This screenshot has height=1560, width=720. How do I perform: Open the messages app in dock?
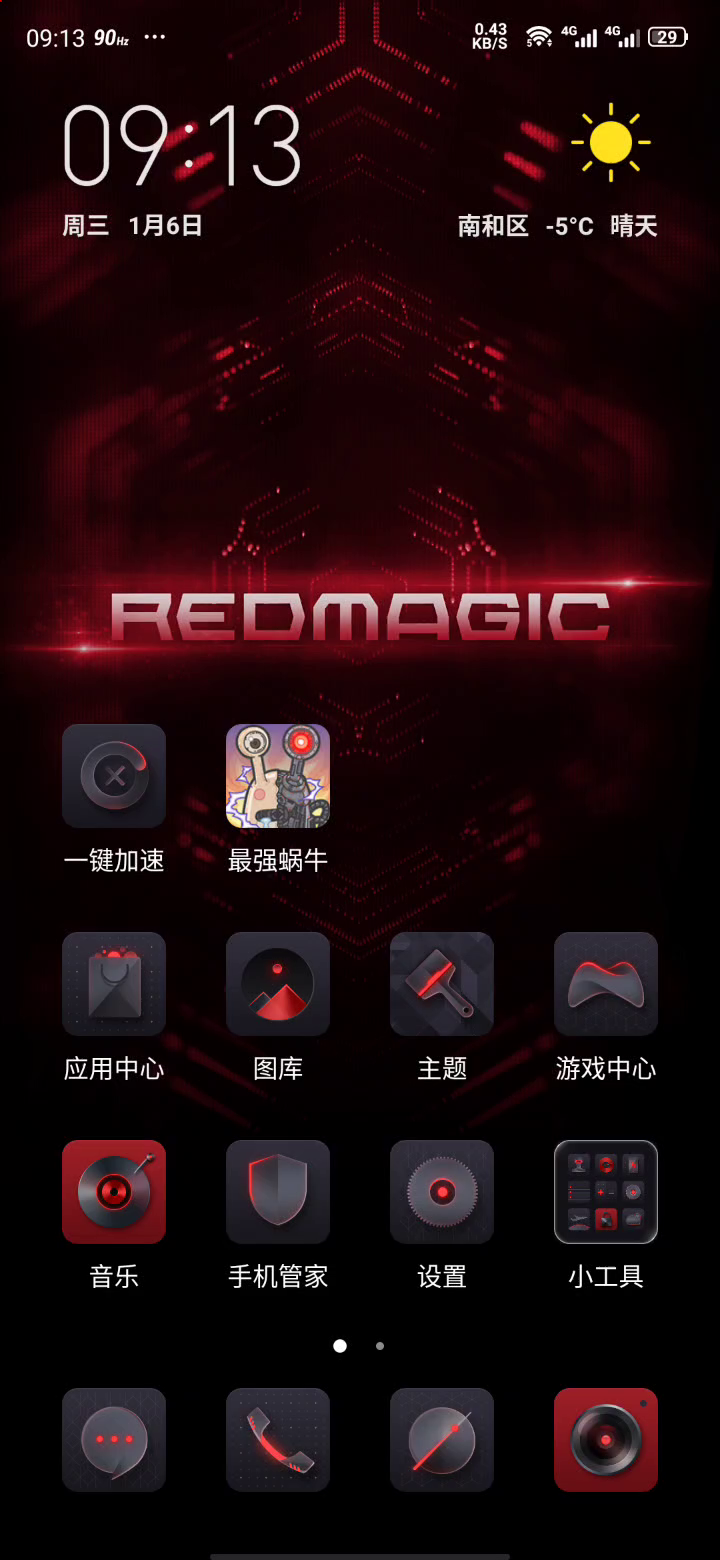click(x=114, y=1440)
